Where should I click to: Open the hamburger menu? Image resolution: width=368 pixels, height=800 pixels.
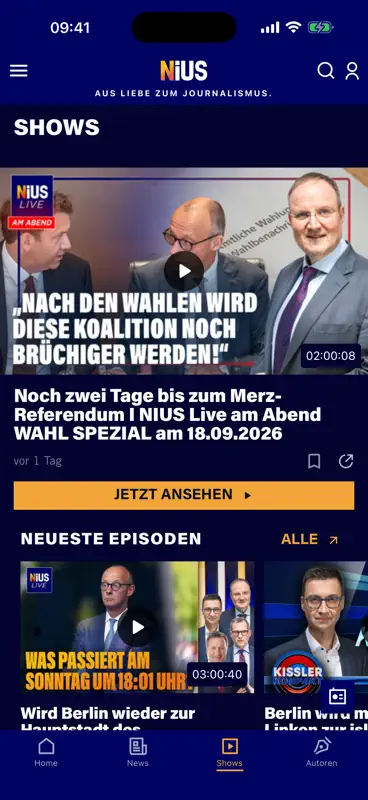click(19, 70)
